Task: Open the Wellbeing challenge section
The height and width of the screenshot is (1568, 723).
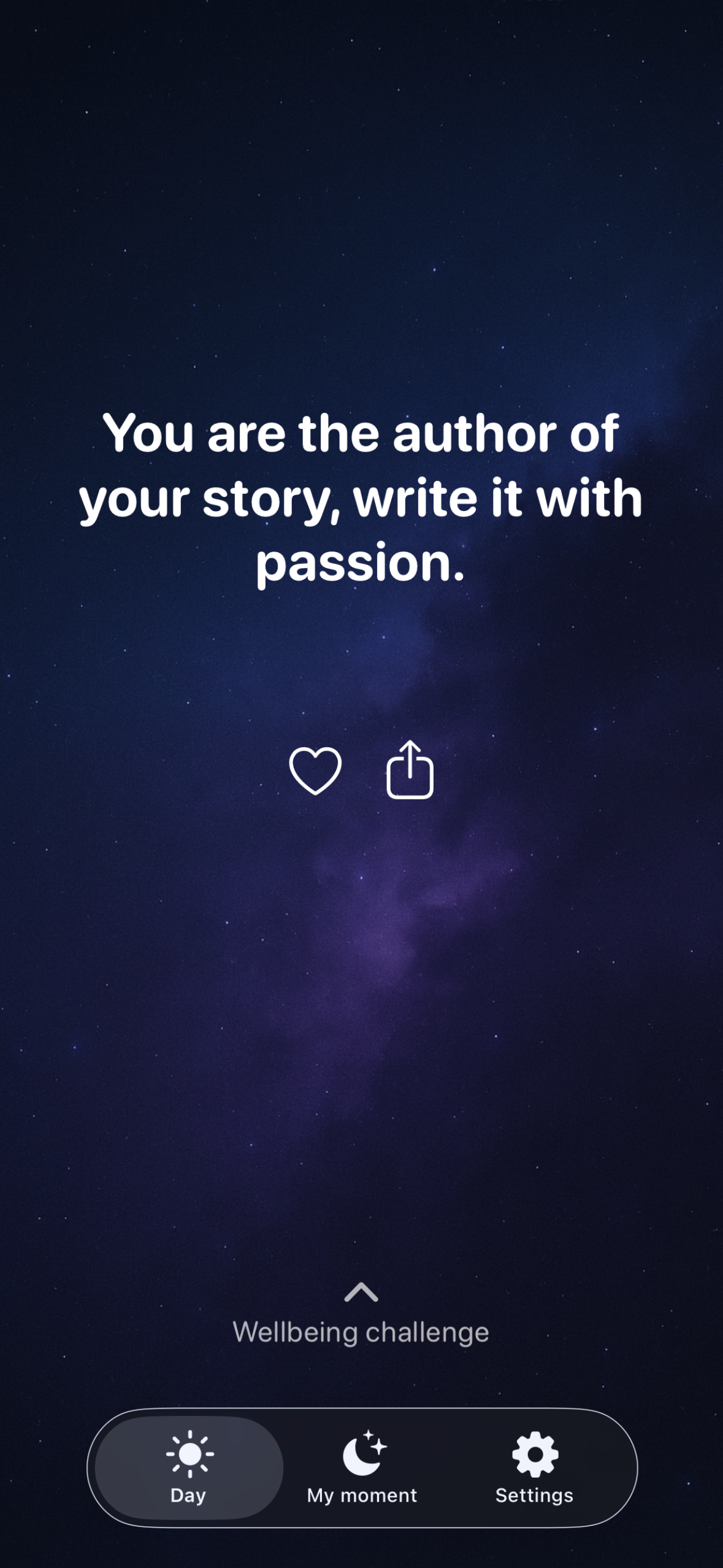Action: (x=361, y=1331)
